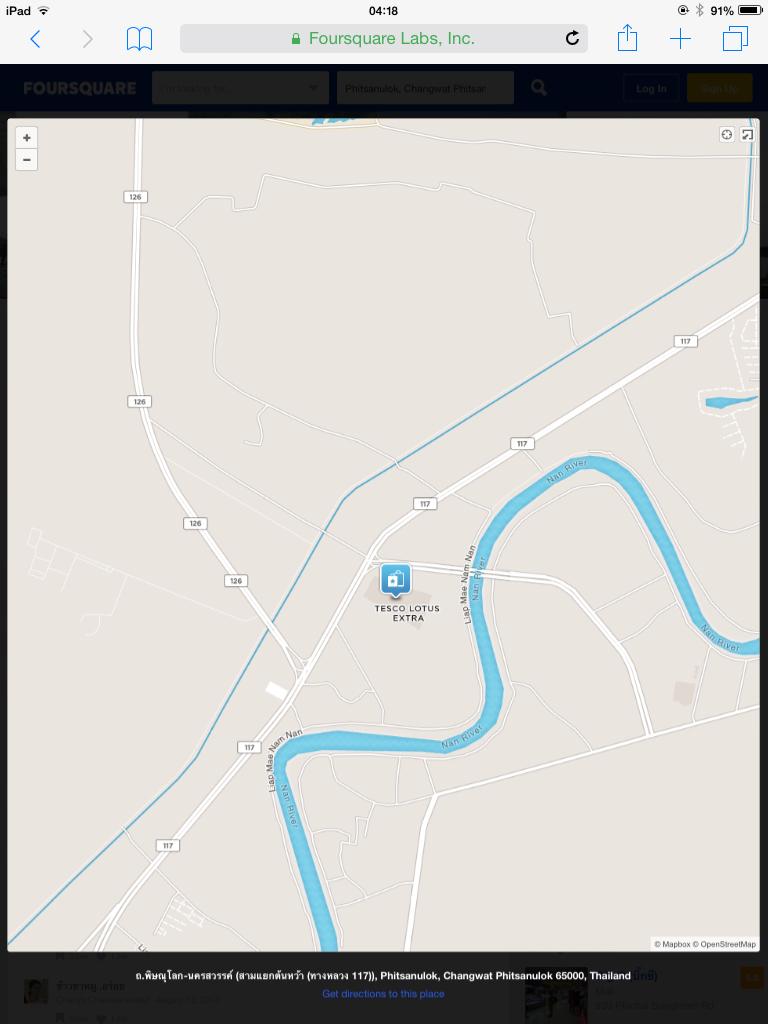768x1024 pixels.
Task: Collapse the fullscreen map
Action: coord(747,135)
